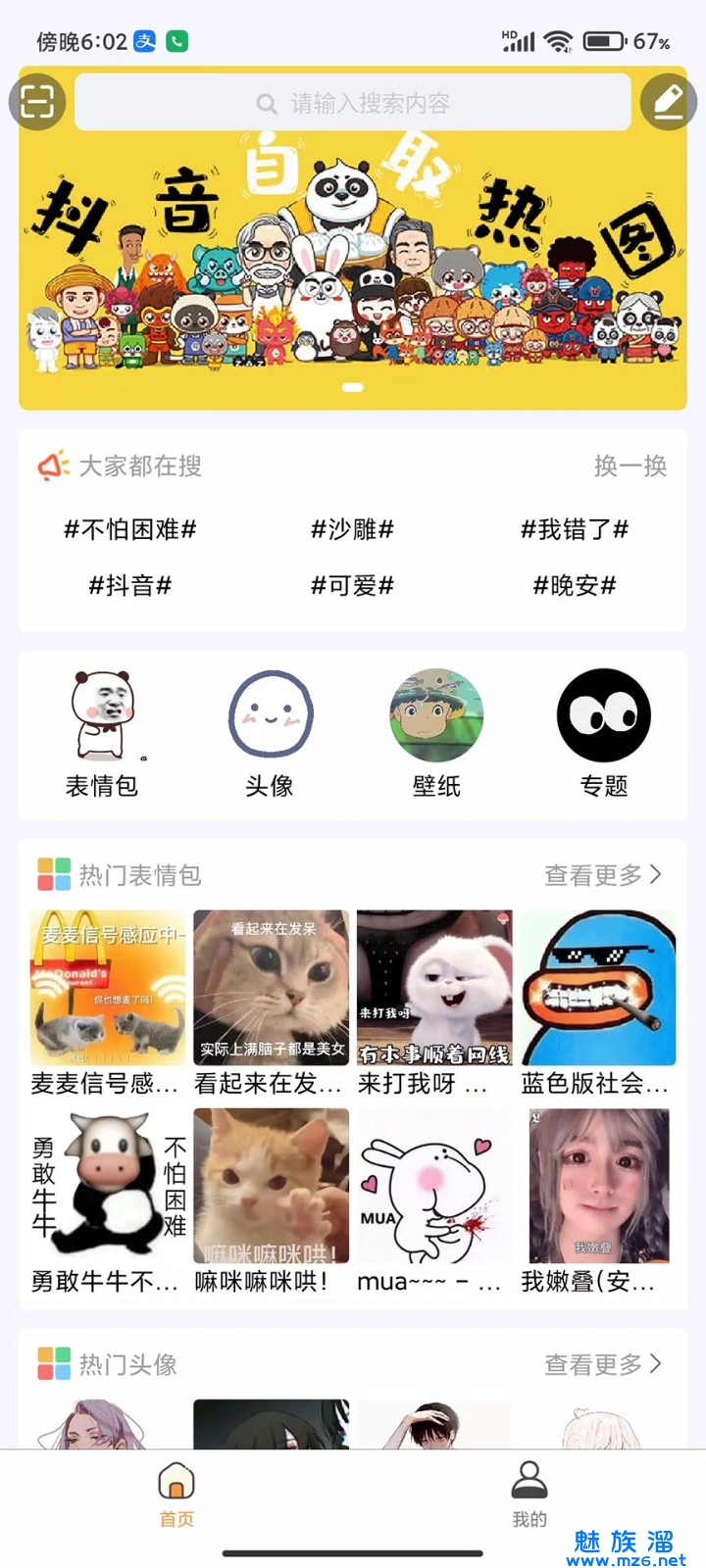Tap the pencil edit icon
706x1568 pixels.
click(668, 101)
